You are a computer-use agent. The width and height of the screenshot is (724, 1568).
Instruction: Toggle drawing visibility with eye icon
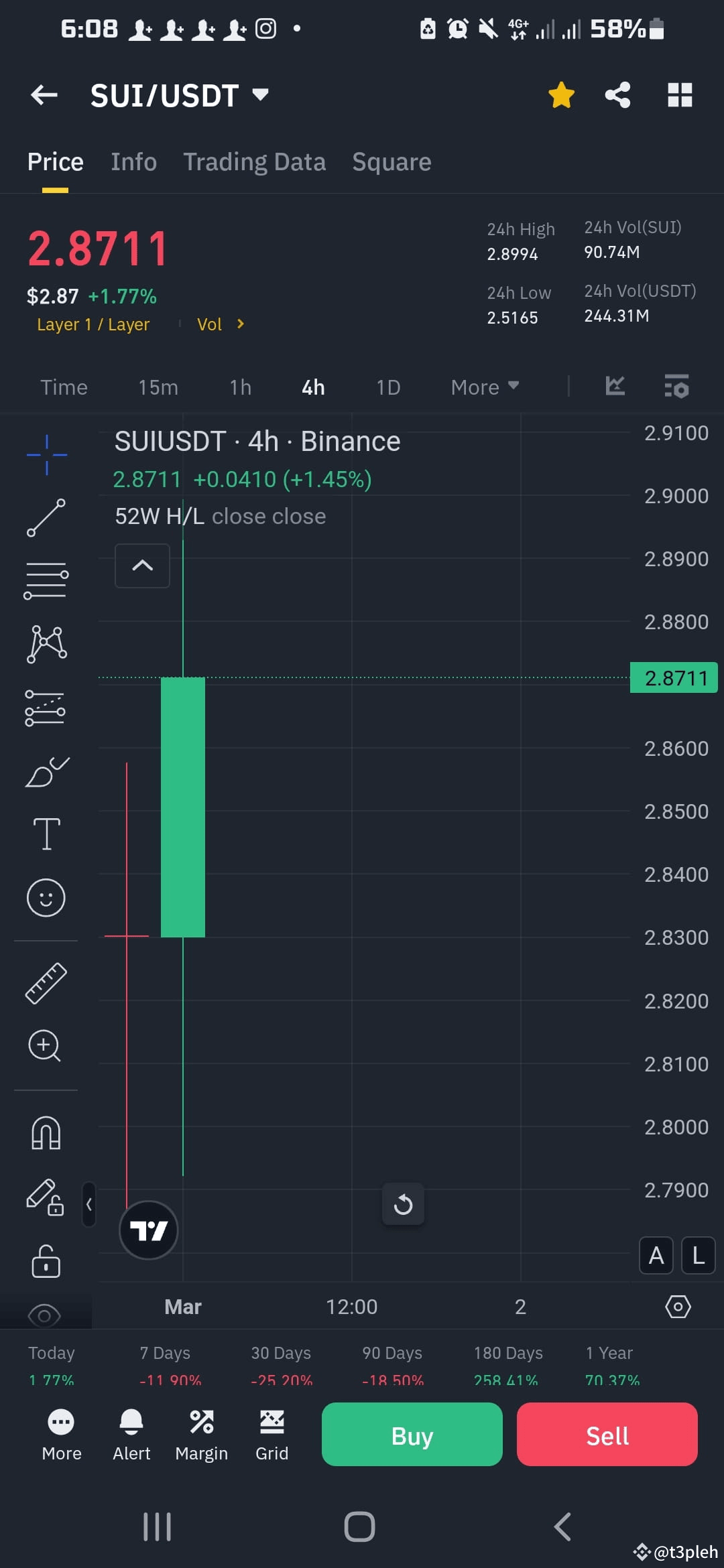pos(46,1315)
